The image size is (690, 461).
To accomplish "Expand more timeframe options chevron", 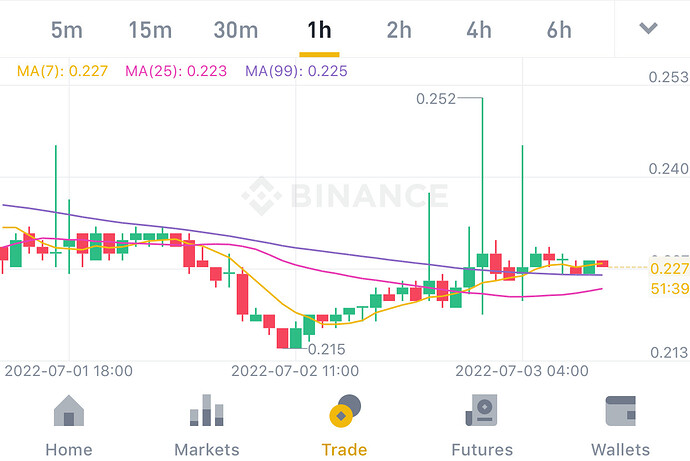I will click(649, 28).
